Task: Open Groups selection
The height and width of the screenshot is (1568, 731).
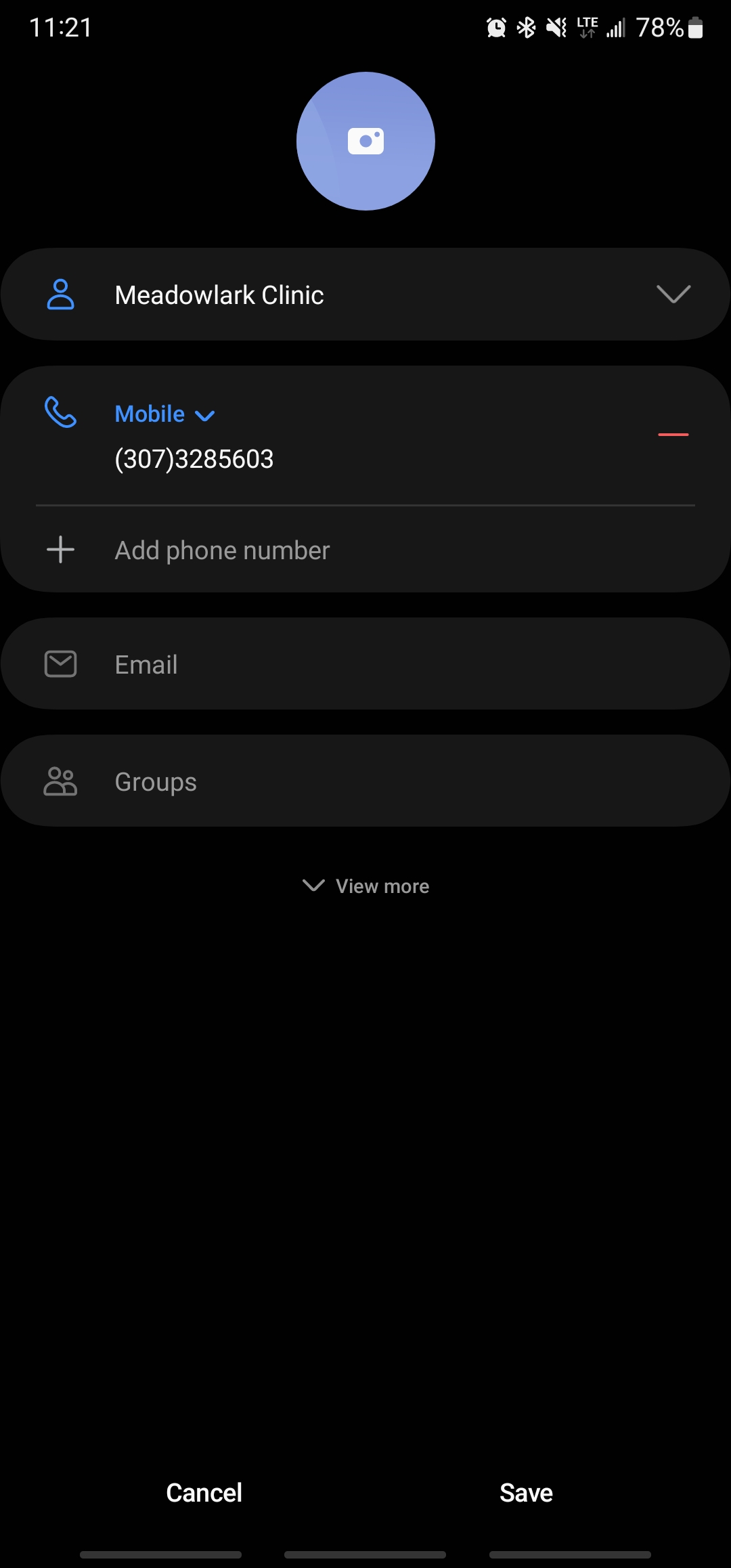Action: click(x=365, y=781)
